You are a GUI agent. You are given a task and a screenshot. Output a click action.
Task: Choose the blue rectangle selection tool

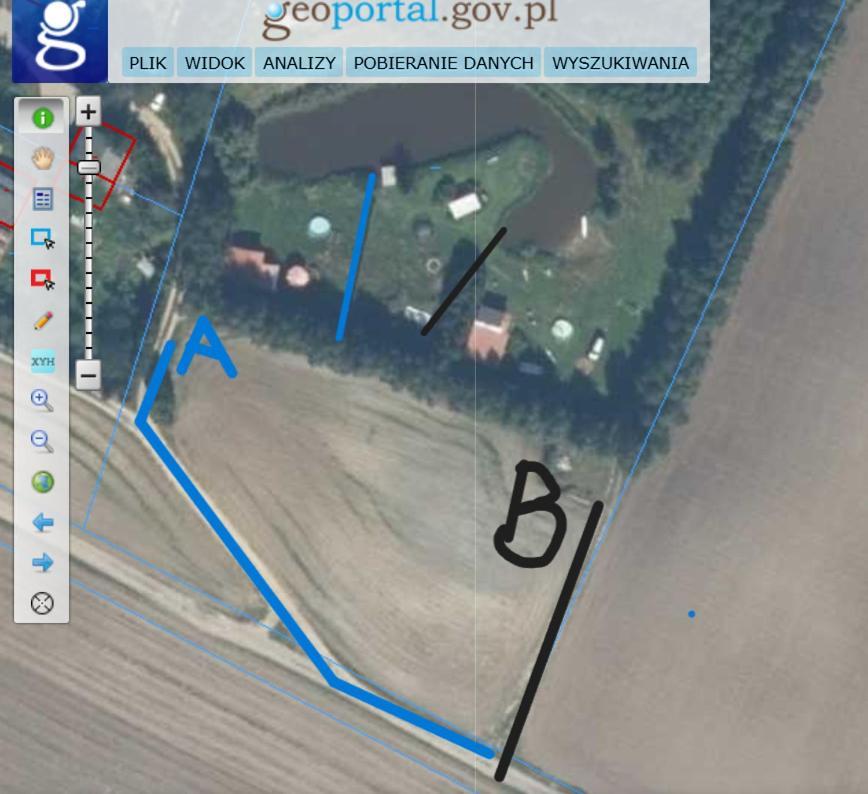tap(42, 240)
